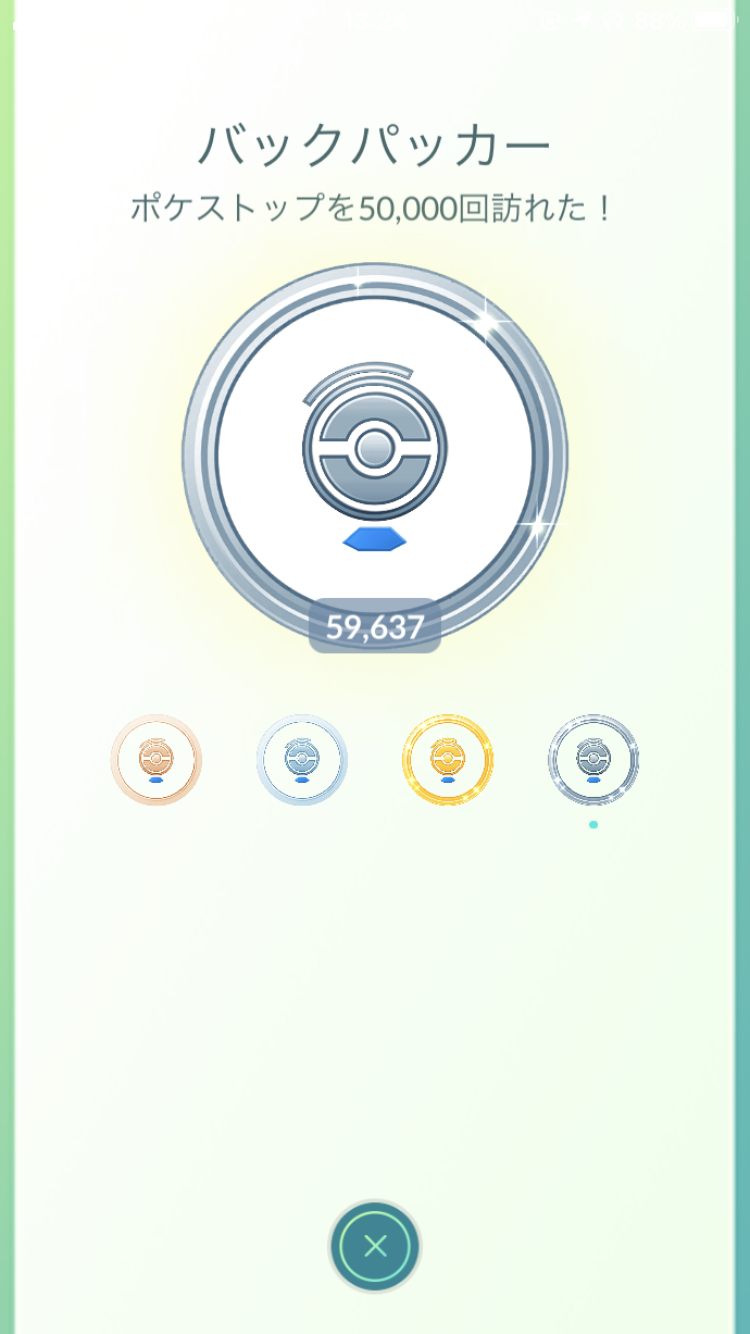Select the silver medal tier

click(302, 760)
